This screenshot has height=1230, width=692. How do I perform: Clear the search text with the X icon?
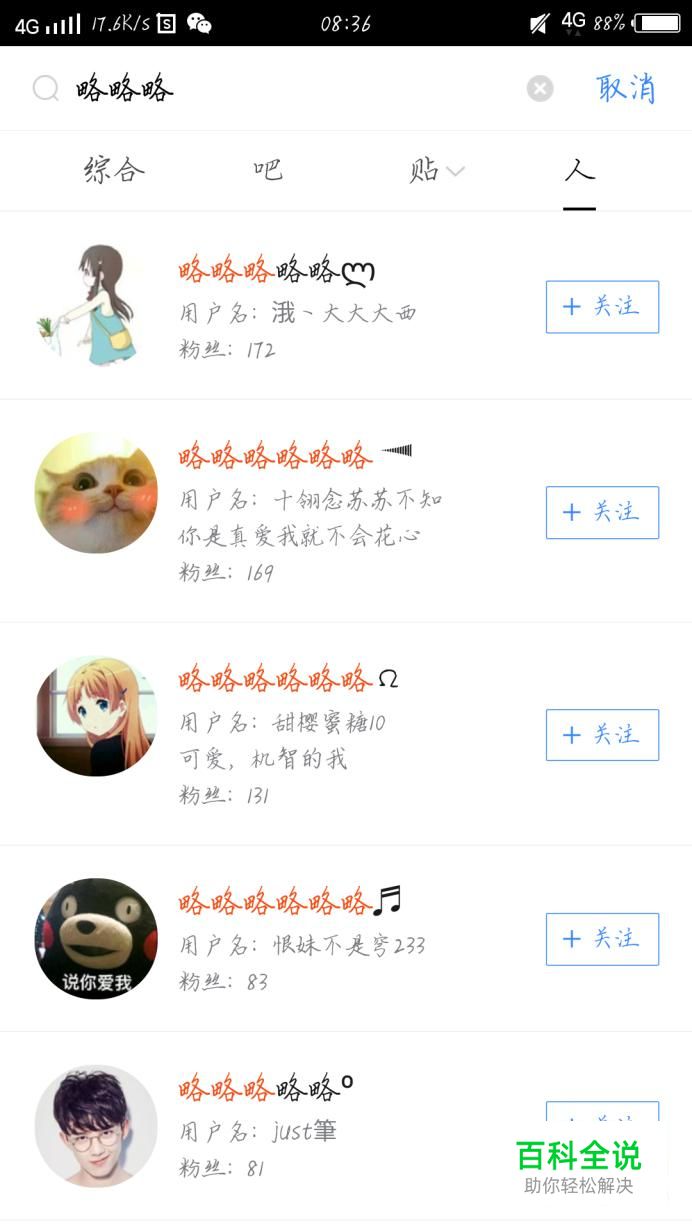pos(540,89)
